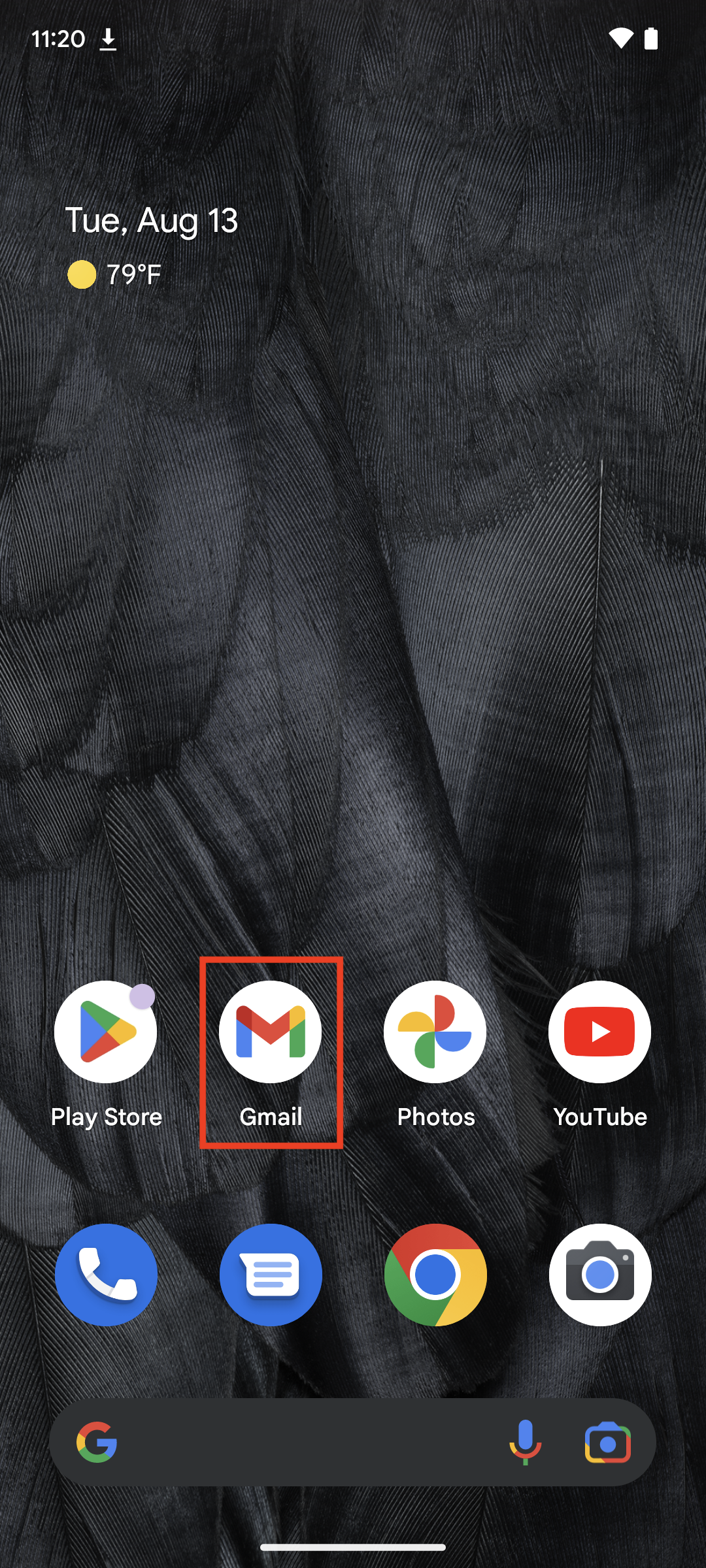This screenshot has height=1568, width=706.
Task: Open the Camera app
Action: coord(599,1275)
